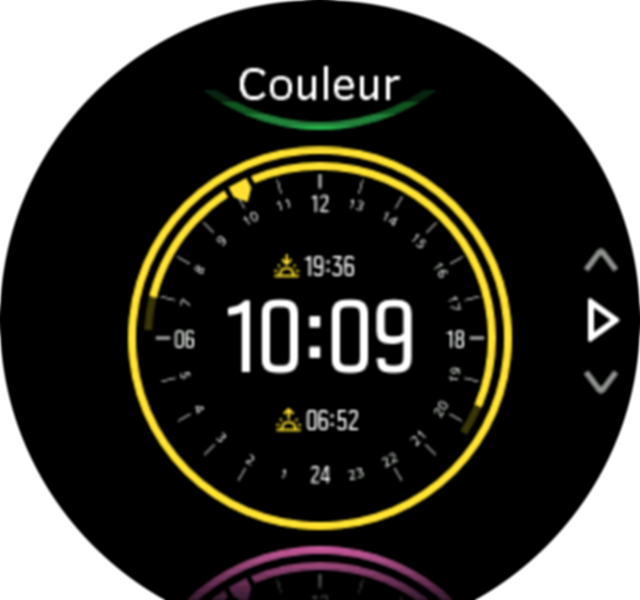The image size is (640, 600).
Task: Confirm color with the right-pointing triangle
Action: click(x=602, y=321)
